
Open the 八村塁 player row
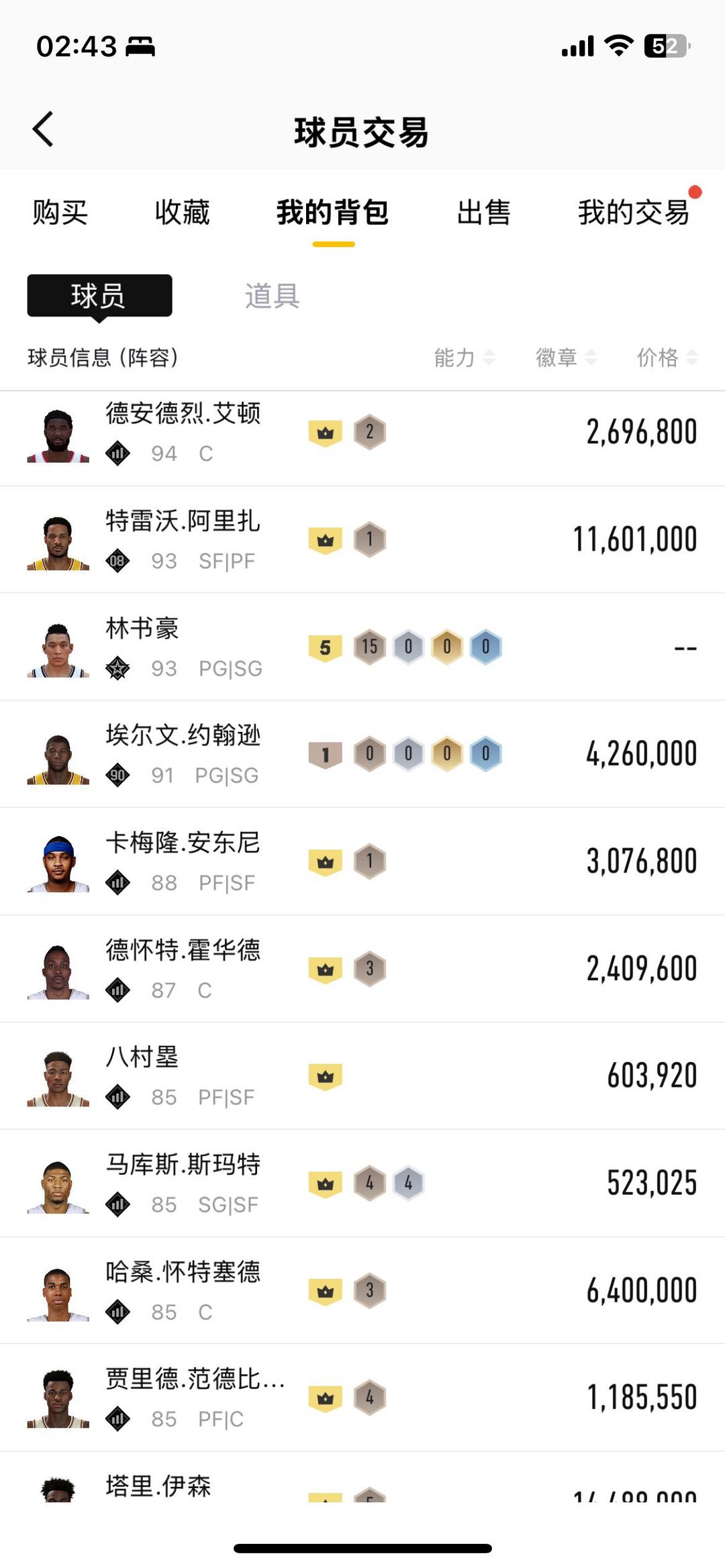point(362,1077)
